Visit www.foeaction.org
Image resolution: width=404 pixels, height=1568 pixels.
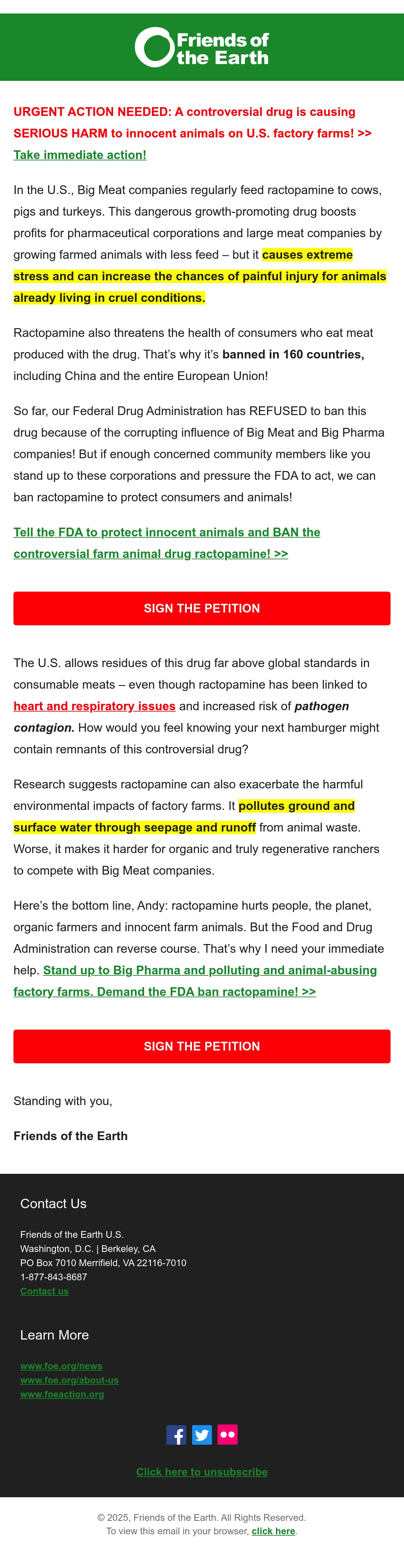(62, 1394)
